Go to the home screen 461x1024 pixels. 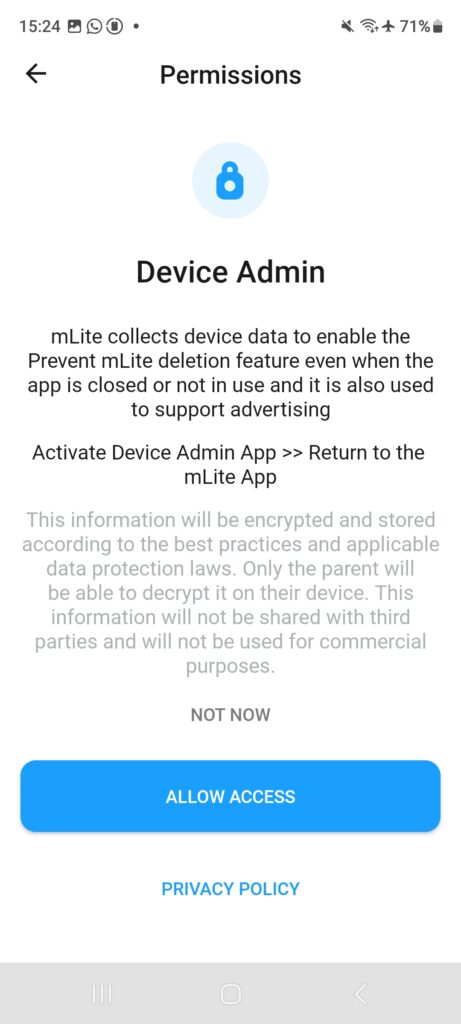pyautogui.click(x=230, y=994)
